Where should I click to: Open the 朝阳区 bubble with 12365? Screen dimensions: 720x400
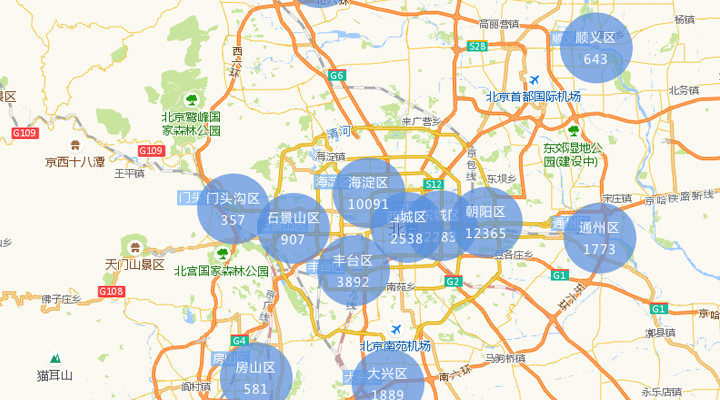[487, 223]
